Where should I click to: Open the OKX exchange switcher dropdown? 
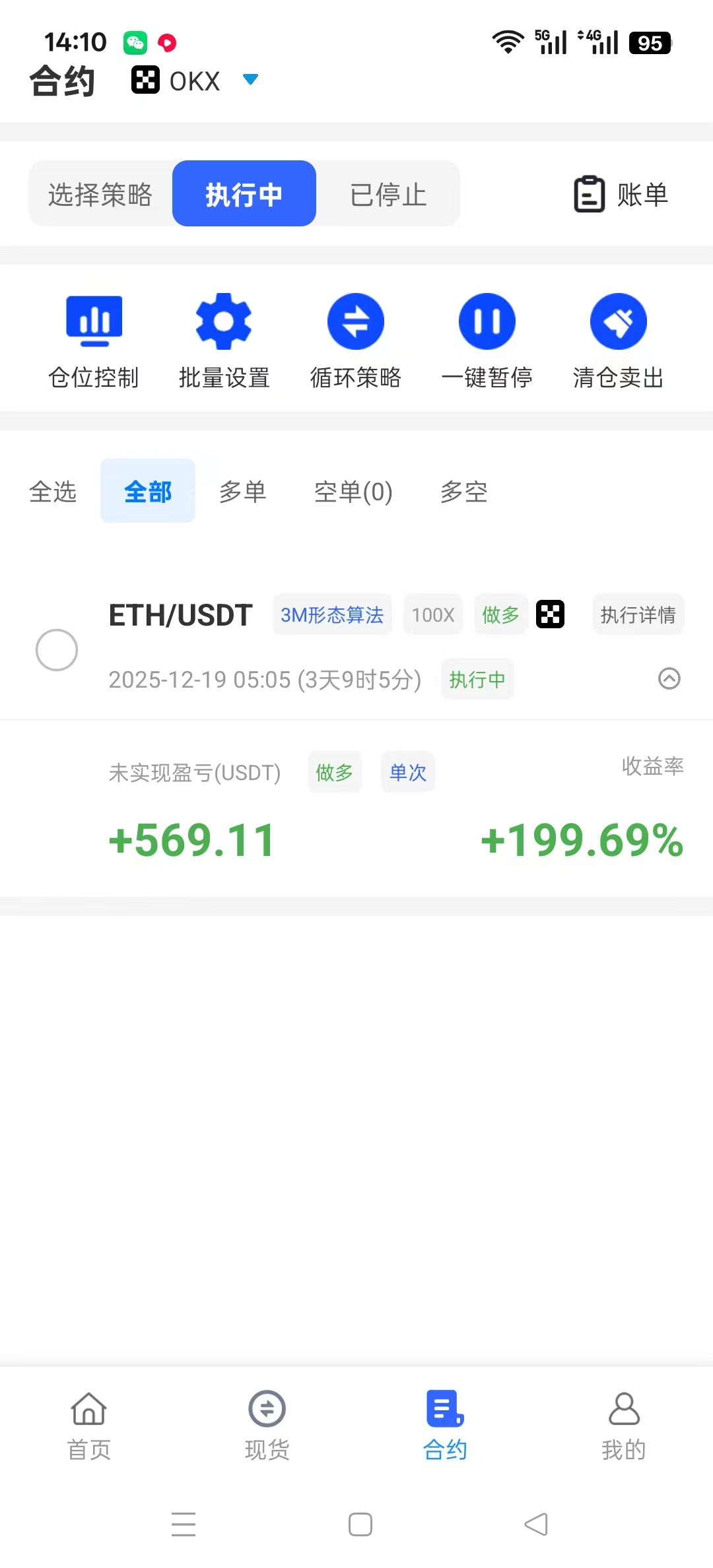click(250, 79)
